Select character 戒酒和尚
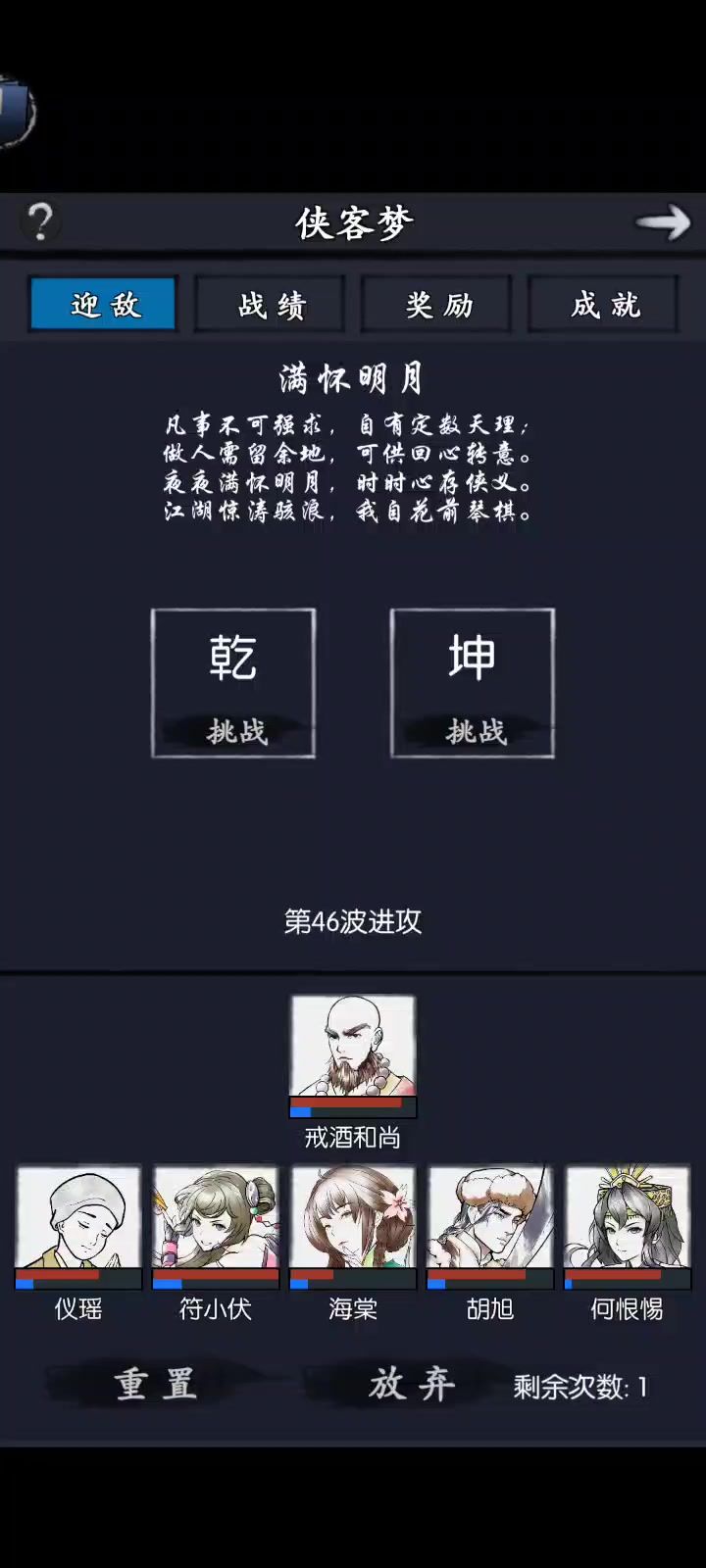706x1568 pixels. [353, 1053]
